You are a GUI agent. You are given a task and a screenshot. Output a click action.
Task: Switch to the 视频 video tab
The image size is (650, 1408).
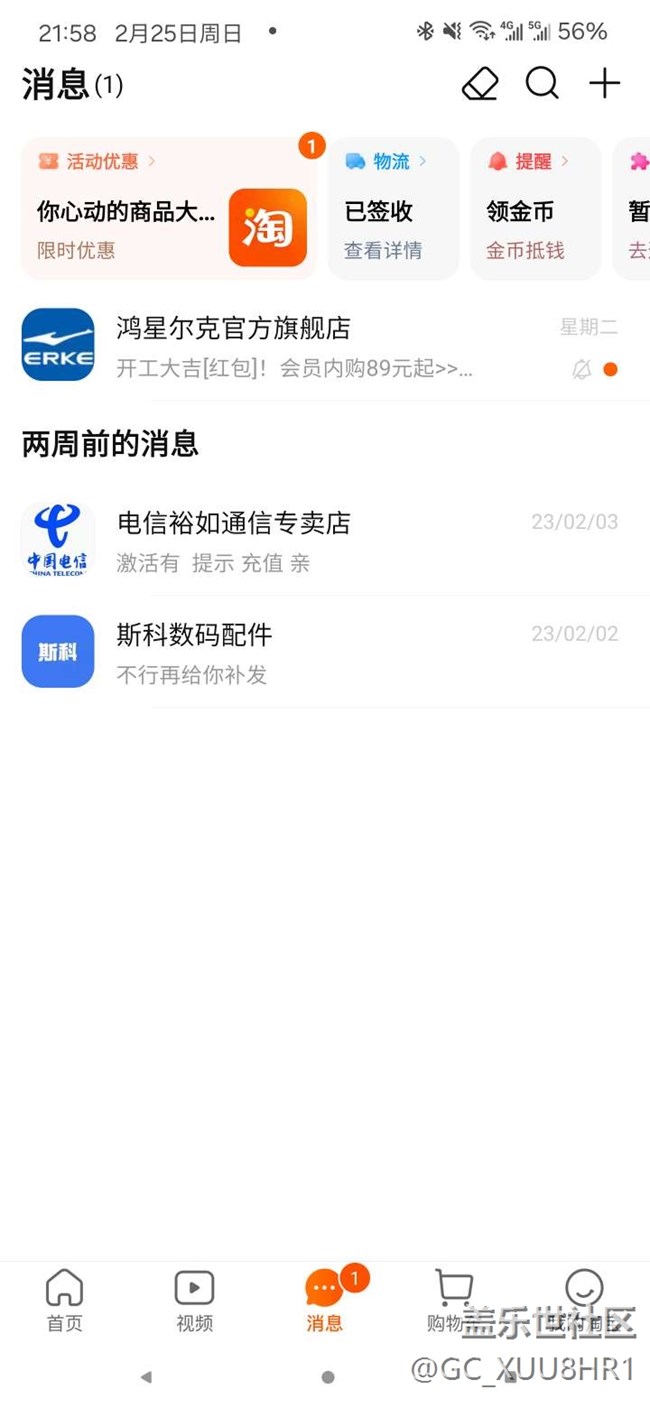coord(194,1300)
